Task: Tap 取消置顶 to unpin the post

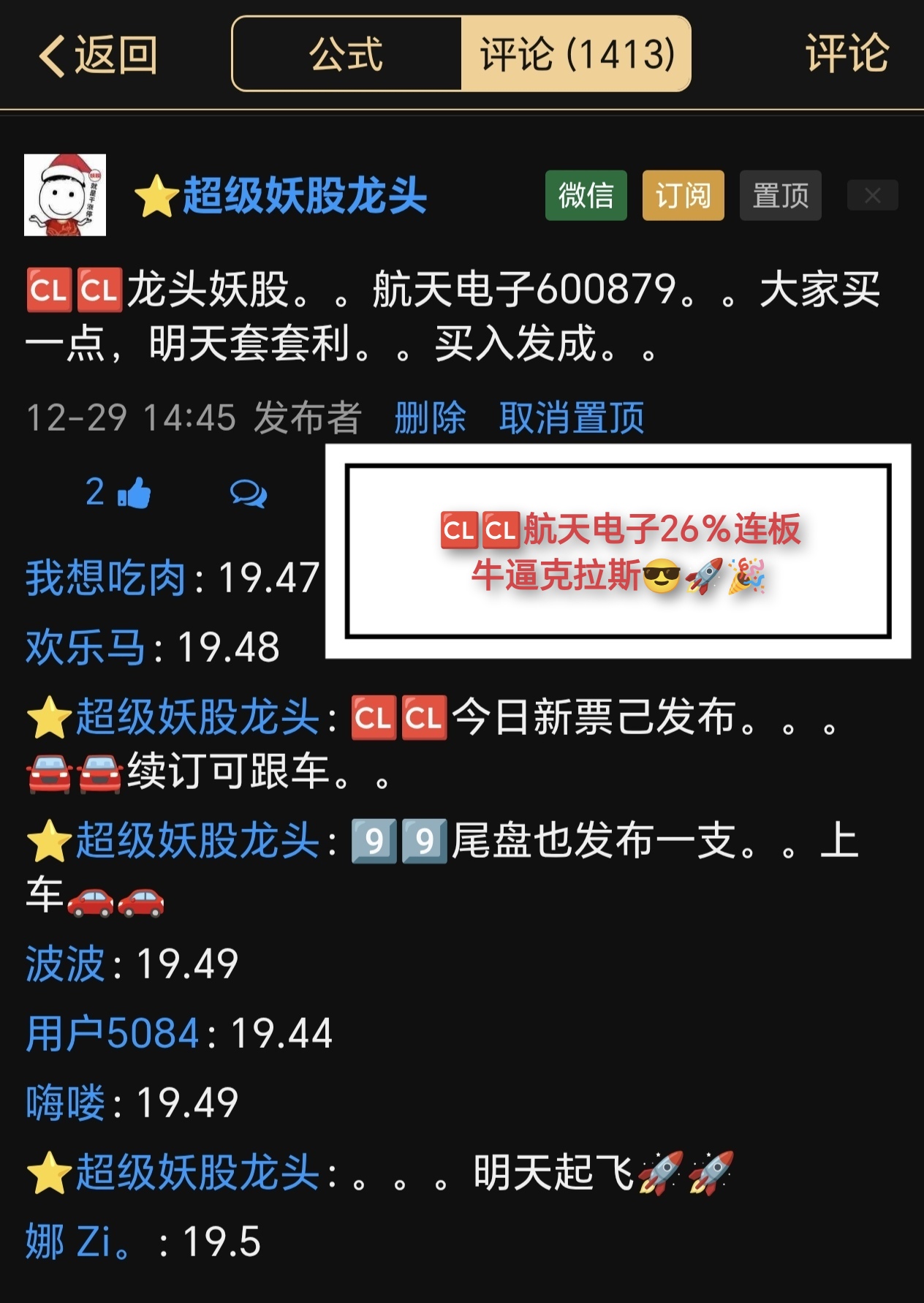Action: pos(571,418)
